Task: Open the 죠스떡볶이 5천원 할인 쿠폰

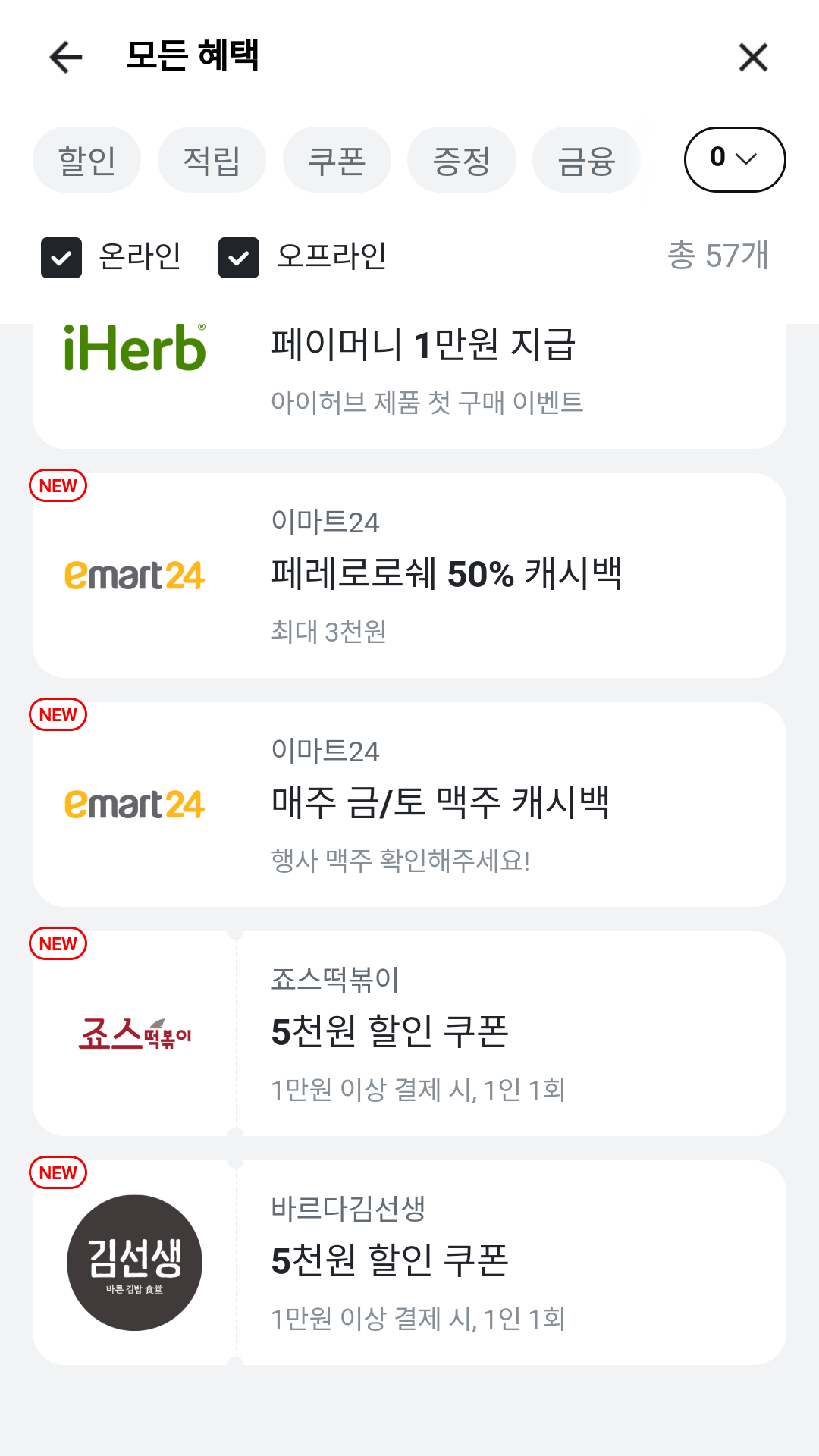Action: click(409, 1034)
